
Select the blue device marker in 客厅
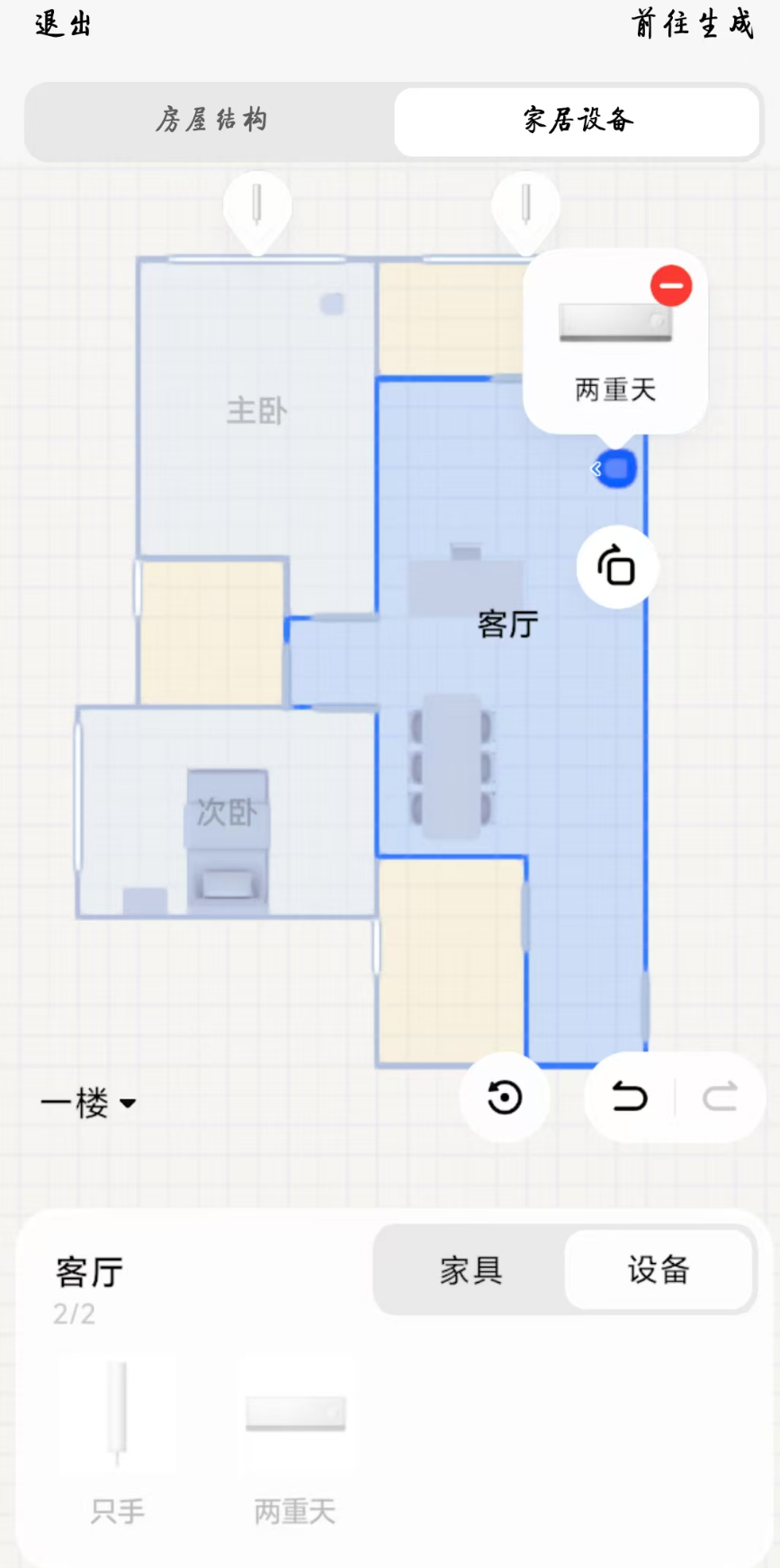point(617,469)
